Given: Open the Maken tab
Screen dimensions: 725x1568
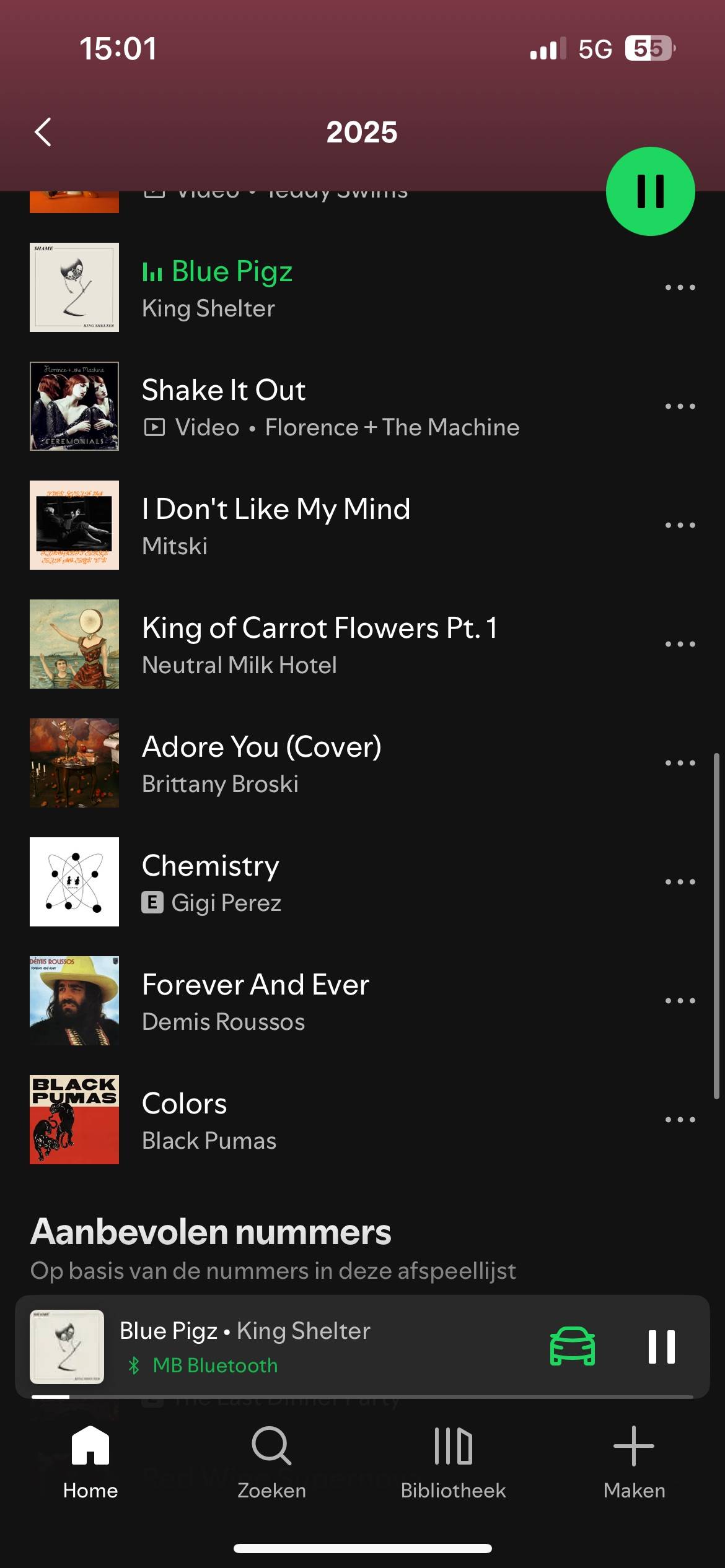Looking at the screenshot, I should [x=634, y=1462].
